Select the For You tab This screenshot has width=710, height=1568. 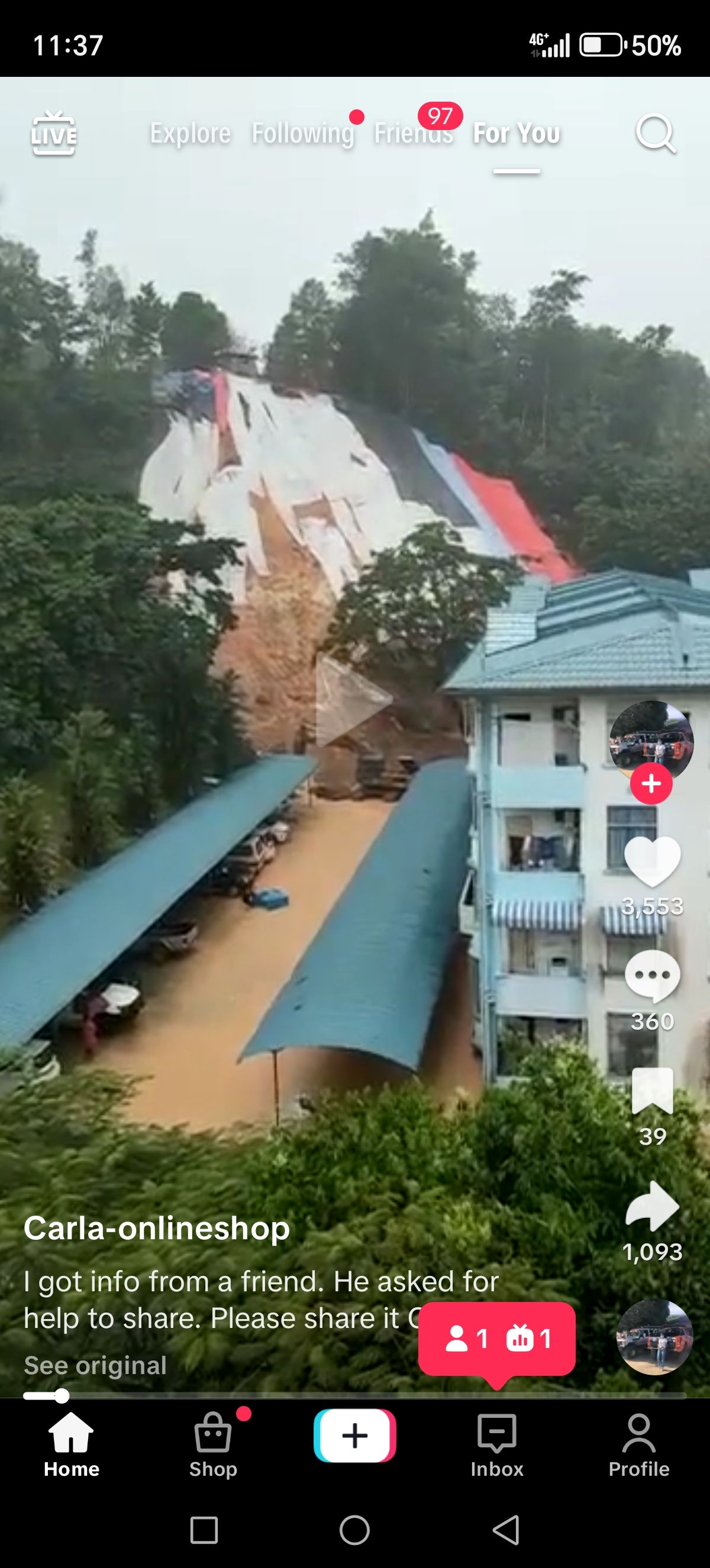(517, 133)
